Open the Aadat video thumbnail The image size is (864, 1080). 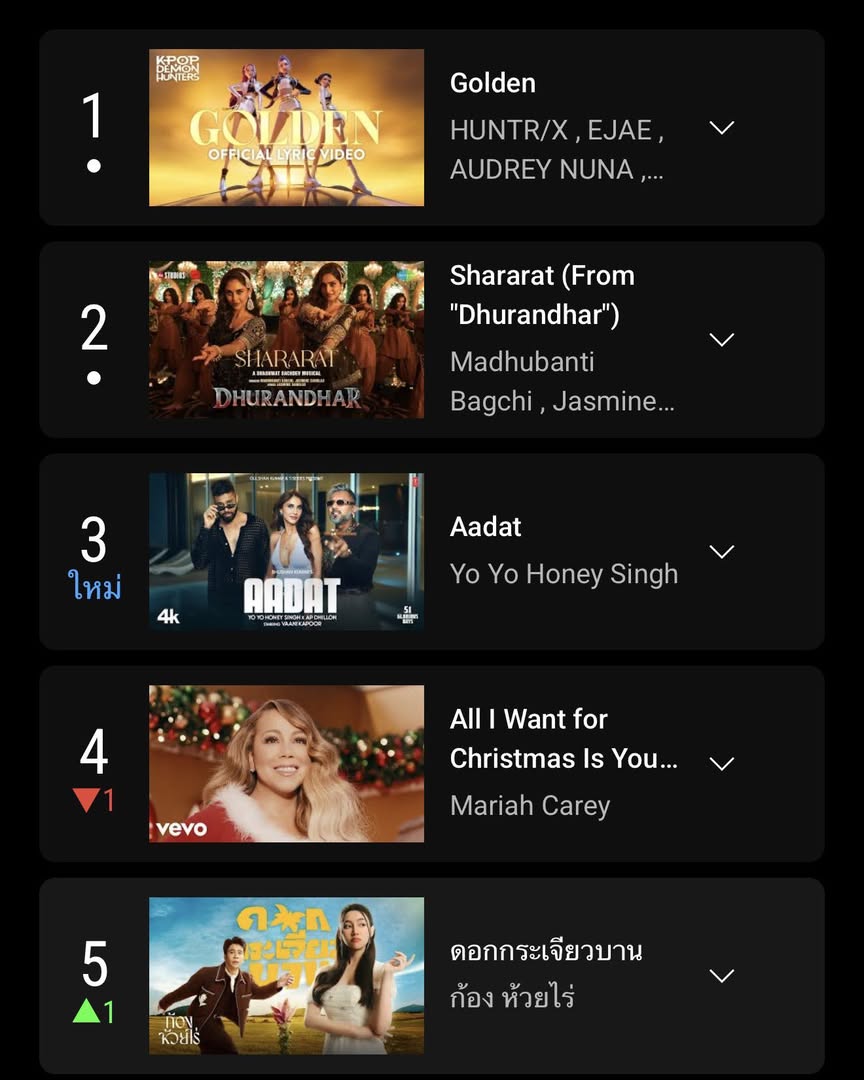(286, 552)
